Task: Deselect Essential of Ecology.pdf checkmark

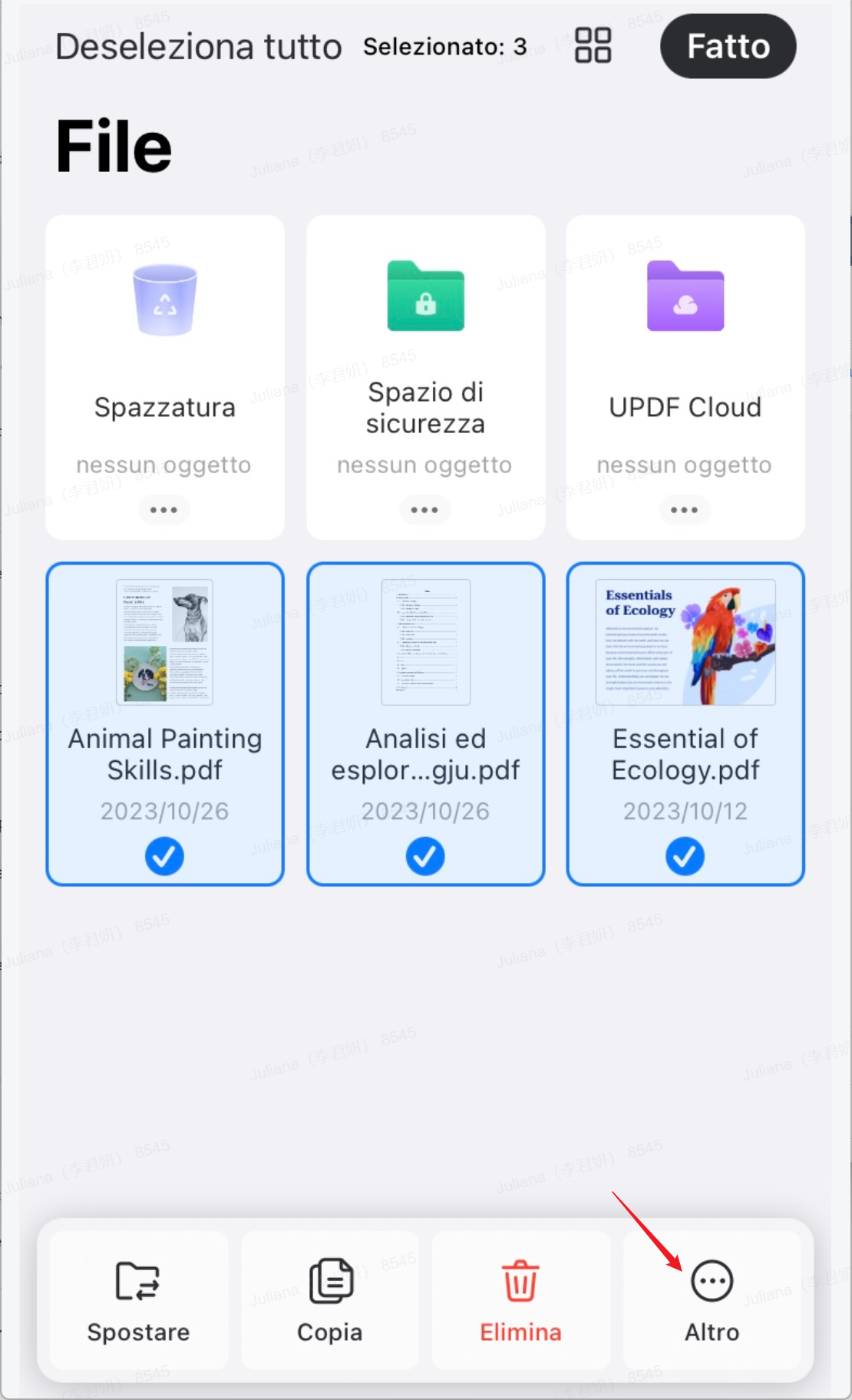Action: point(685,856)
